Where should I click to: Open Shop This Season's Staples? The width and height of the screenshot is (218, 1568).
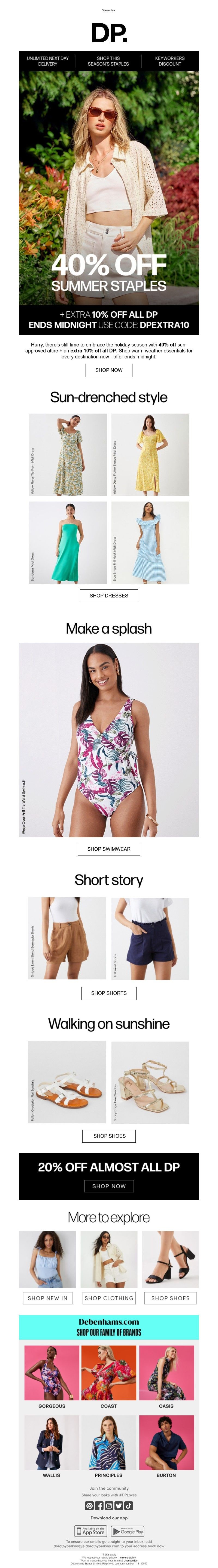[108, 61]
